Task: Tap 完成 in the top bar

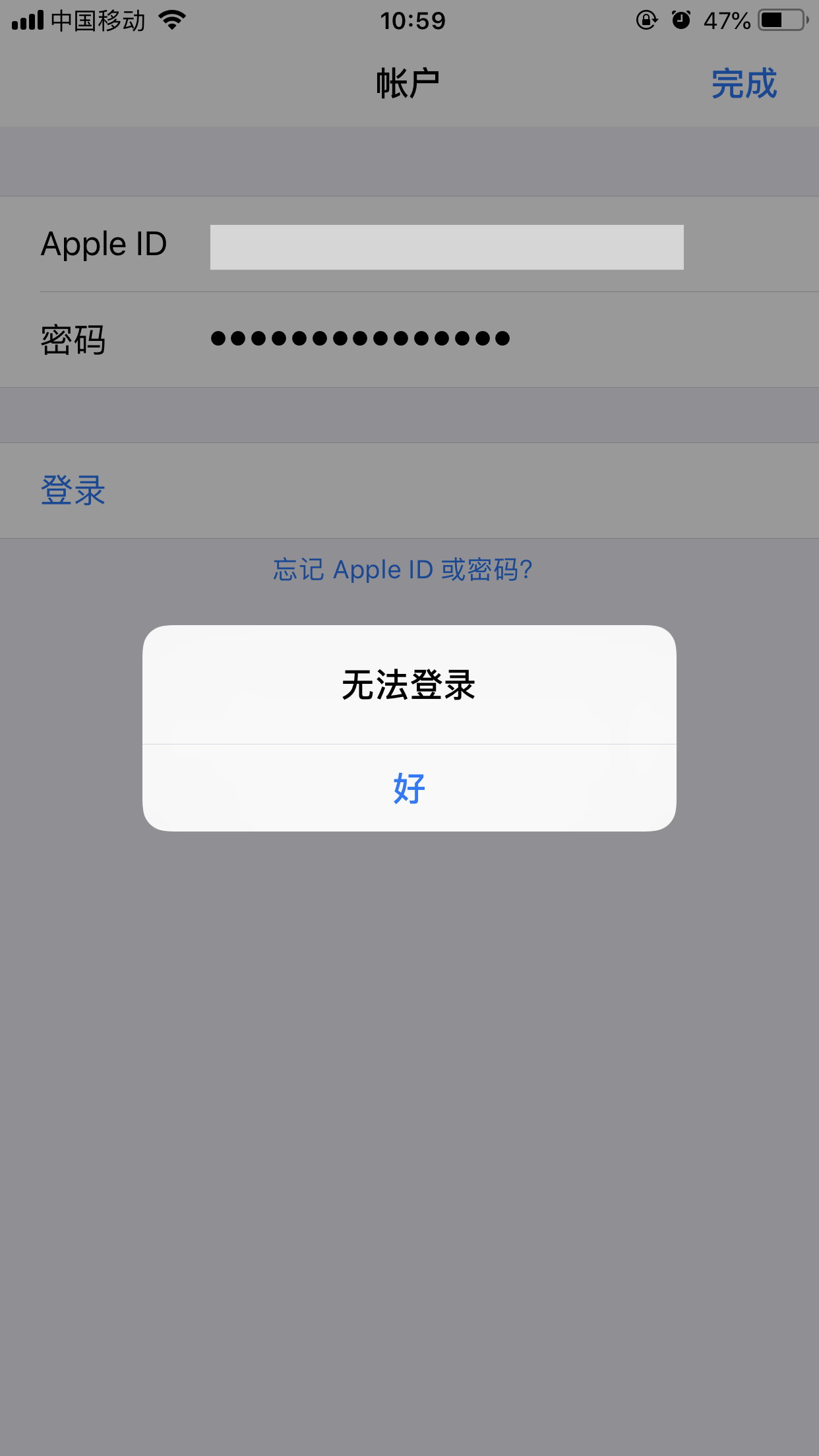Action: (x=744, y=84)
